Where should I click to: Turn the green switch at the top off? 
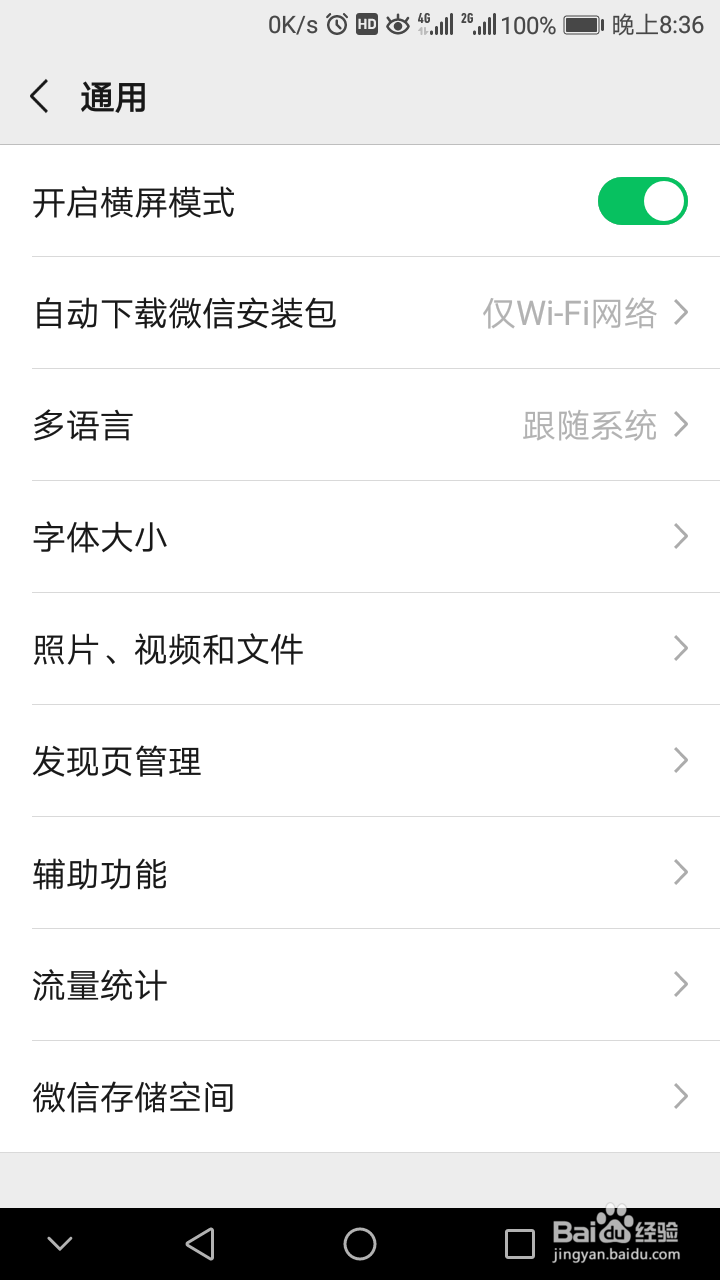(643, 201)
